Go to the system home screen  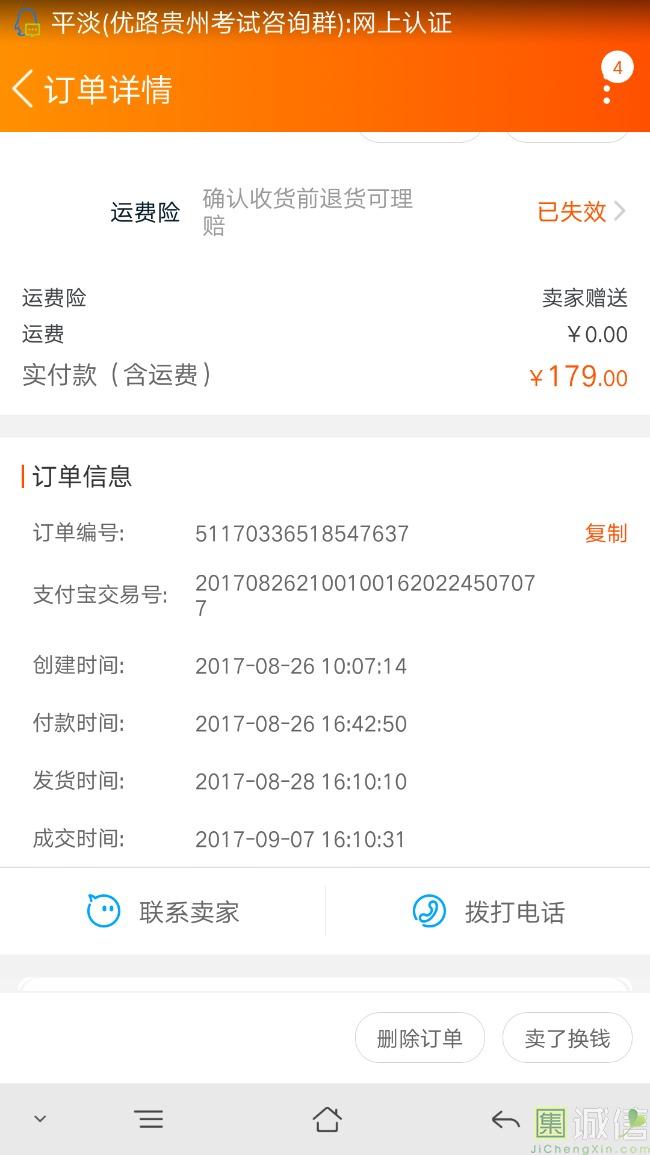[327, 1119]
